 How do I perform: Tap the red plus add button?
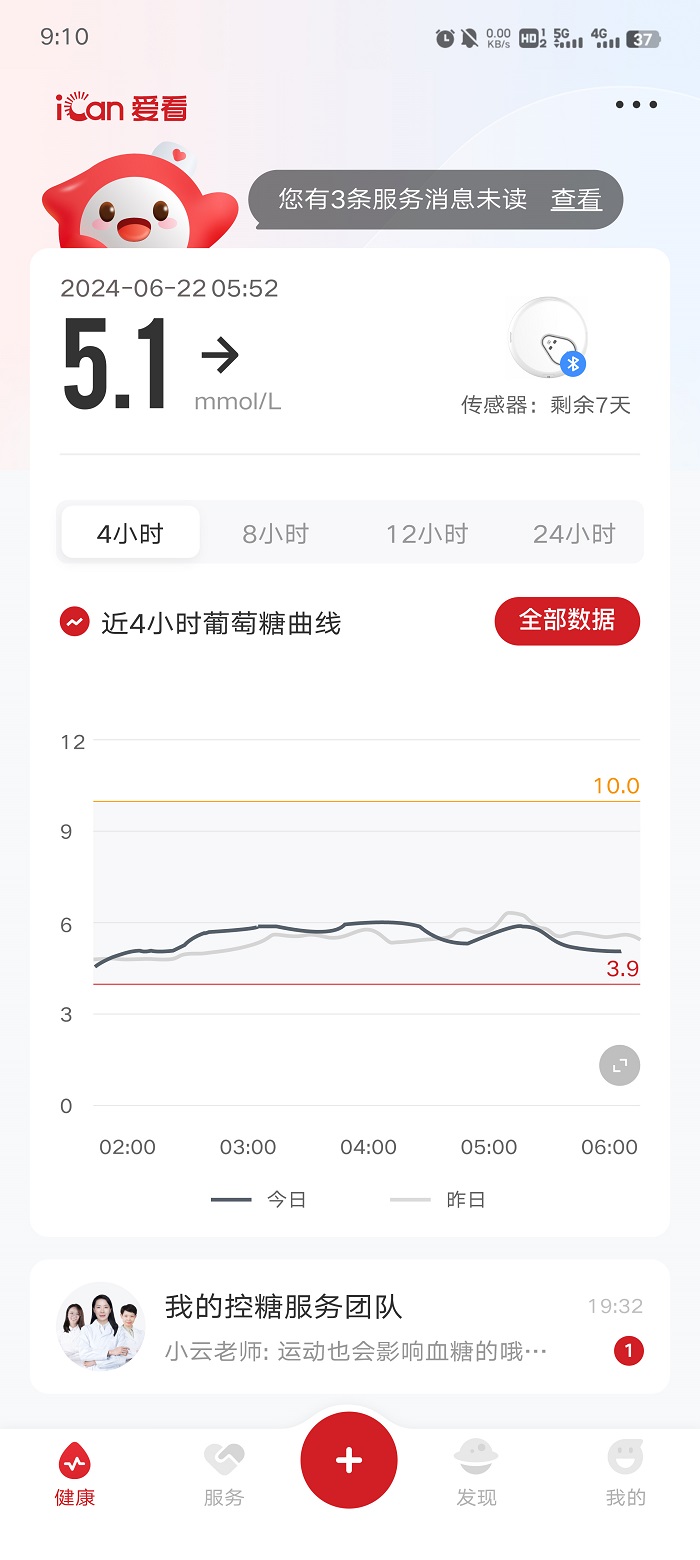tap(349, 1461)
